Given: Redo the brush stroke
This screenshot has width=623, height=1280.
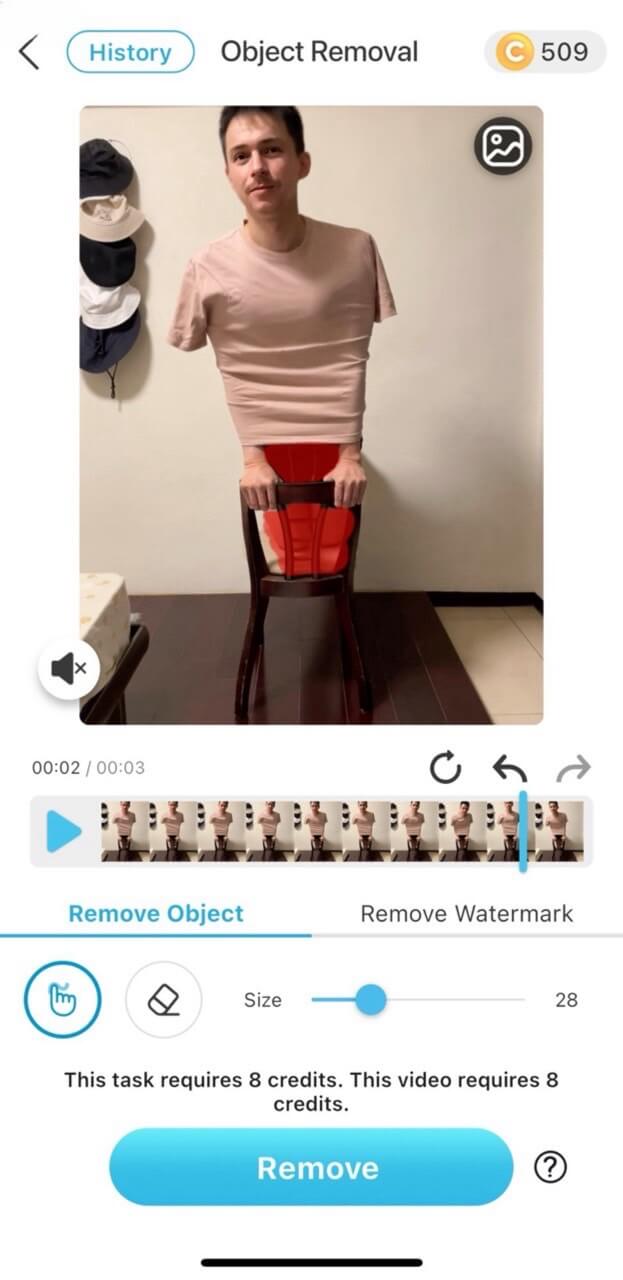Looking at the screenshot, I should click(x=574, y=768).
